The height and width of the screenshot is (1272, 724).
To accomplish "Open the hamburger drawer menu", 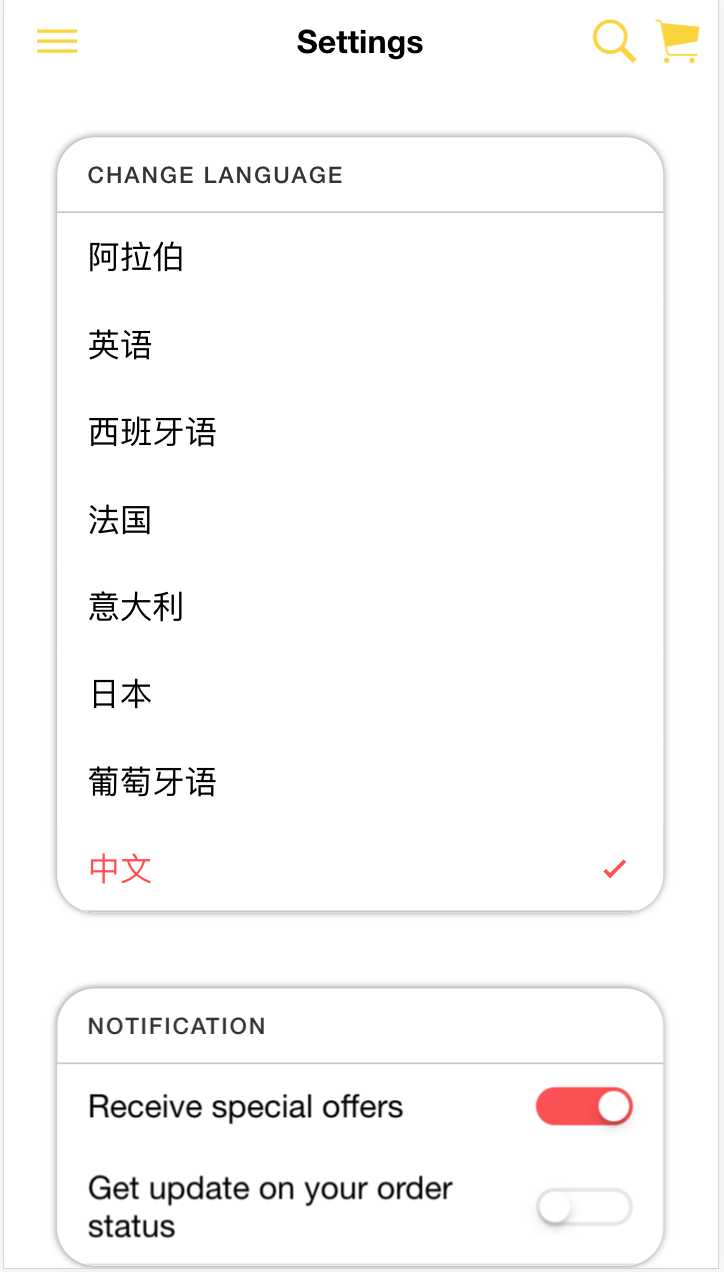I will click(57, 41).
